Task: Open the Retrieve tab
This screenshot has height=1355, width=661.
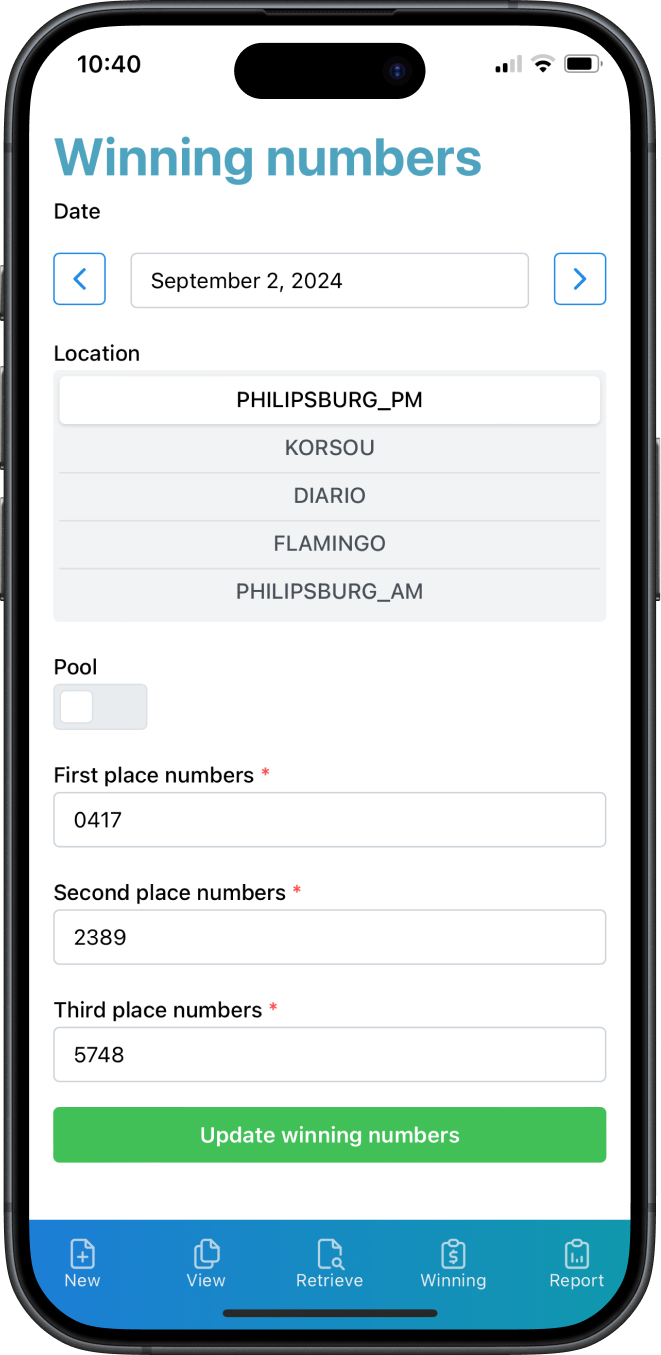Action: 329,1264
